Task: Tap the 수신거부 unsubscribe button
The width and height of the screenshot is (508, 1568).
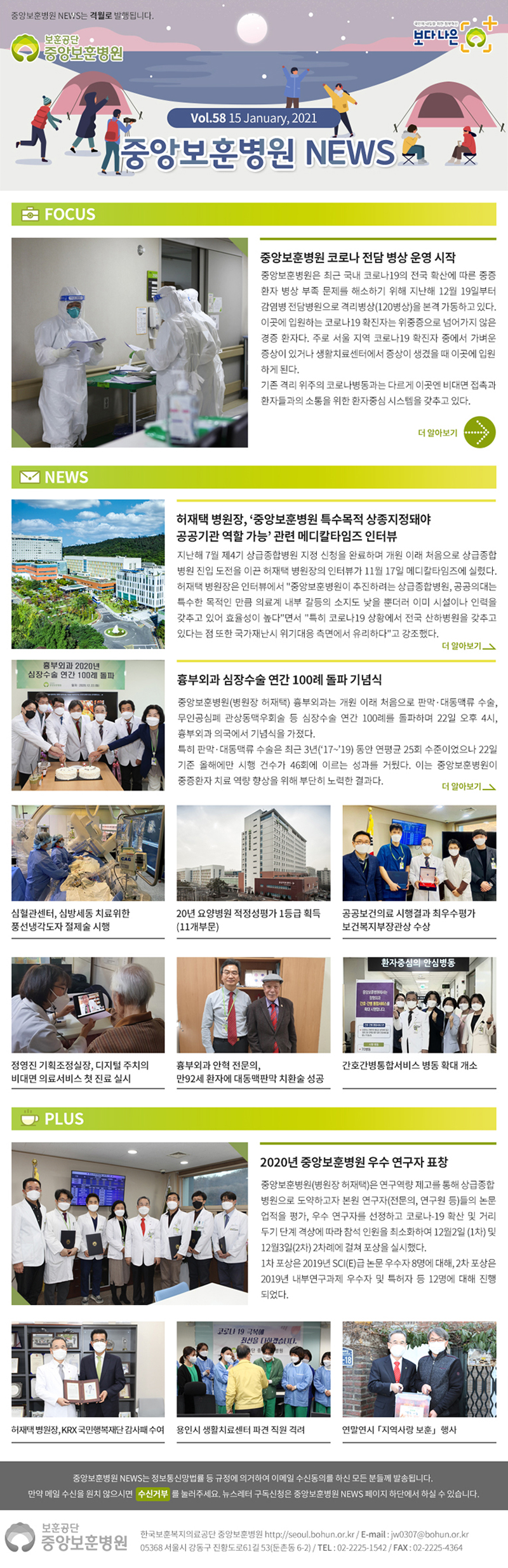Action: pyautogui.click(x=153, y=1494)
